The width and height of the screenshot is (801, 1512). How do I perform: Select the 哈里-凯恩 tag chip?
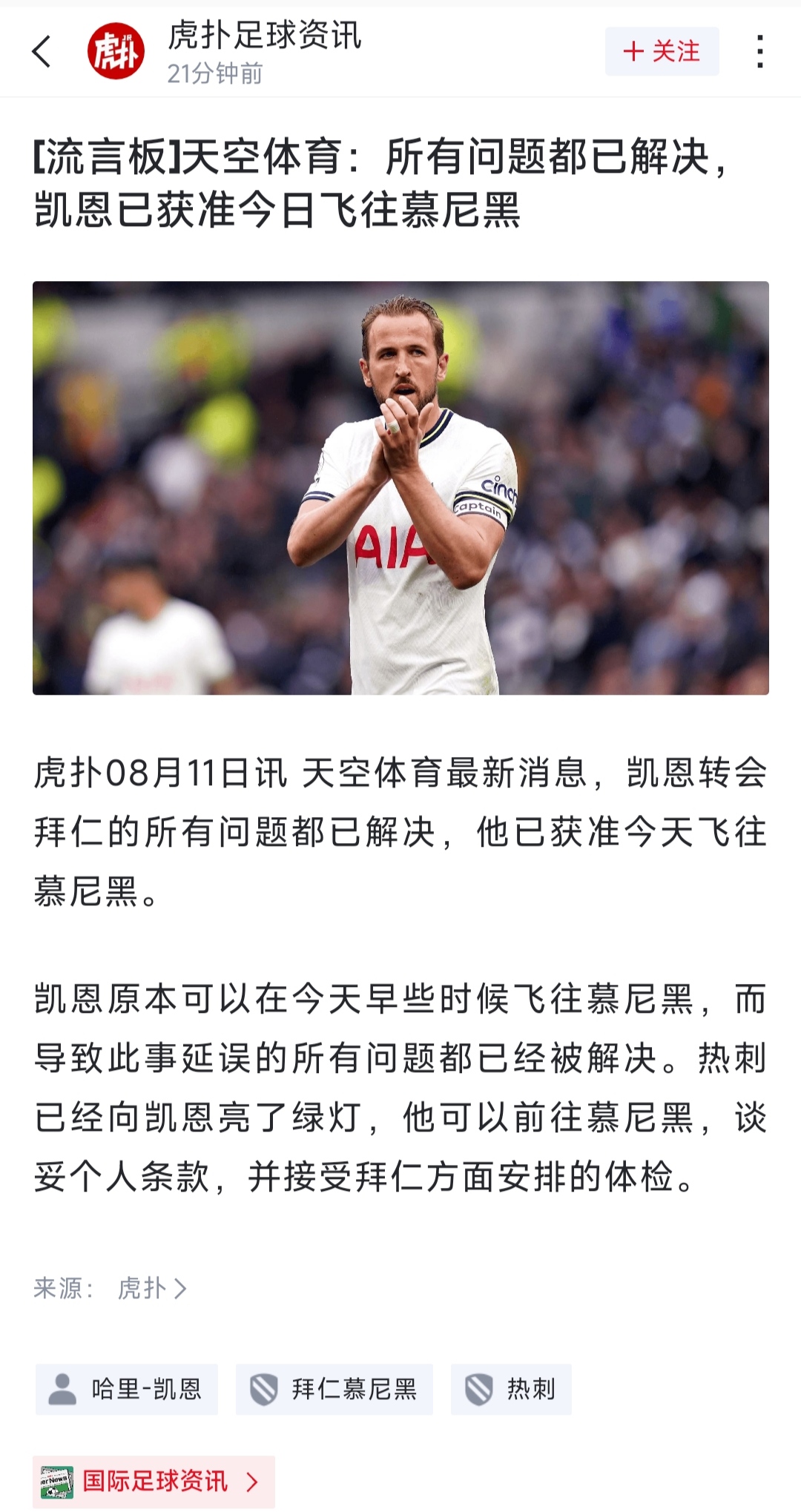tap(127, 1389)
